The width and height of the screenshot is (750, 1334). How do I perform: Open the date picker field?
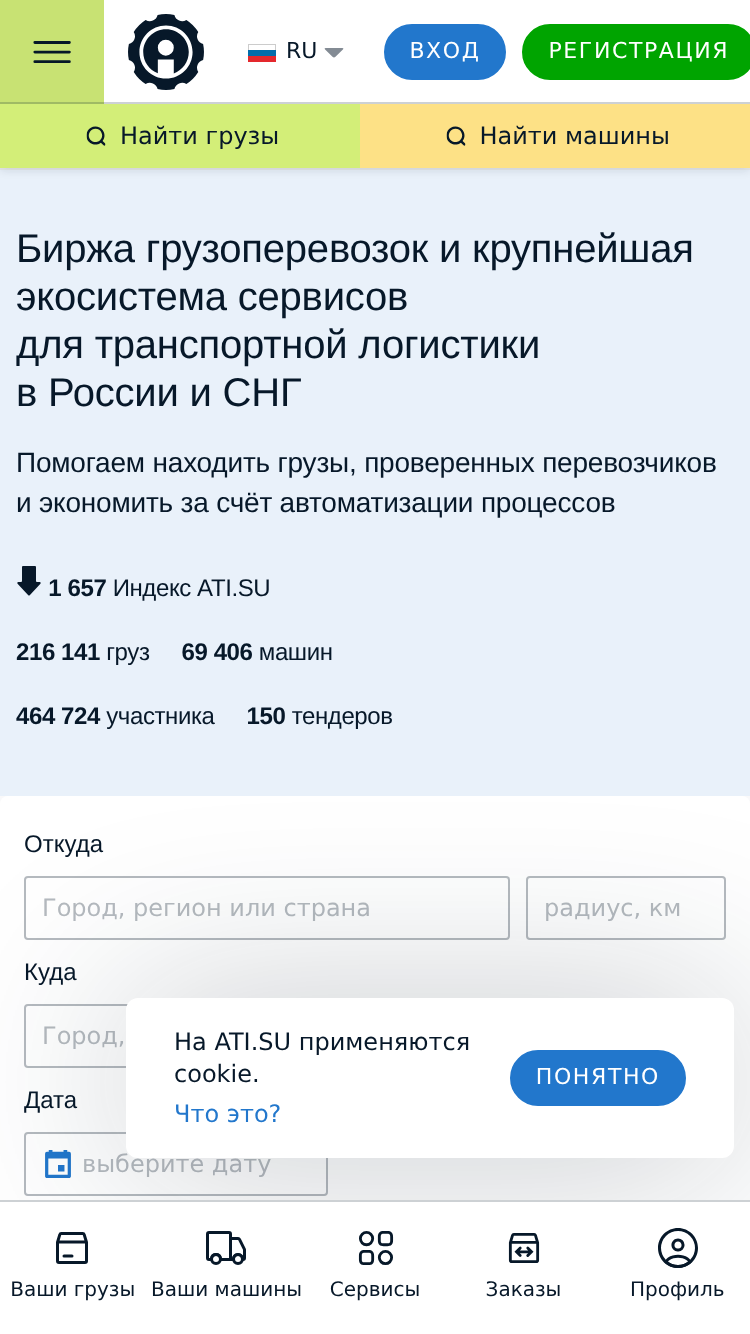pos(176,1164)
